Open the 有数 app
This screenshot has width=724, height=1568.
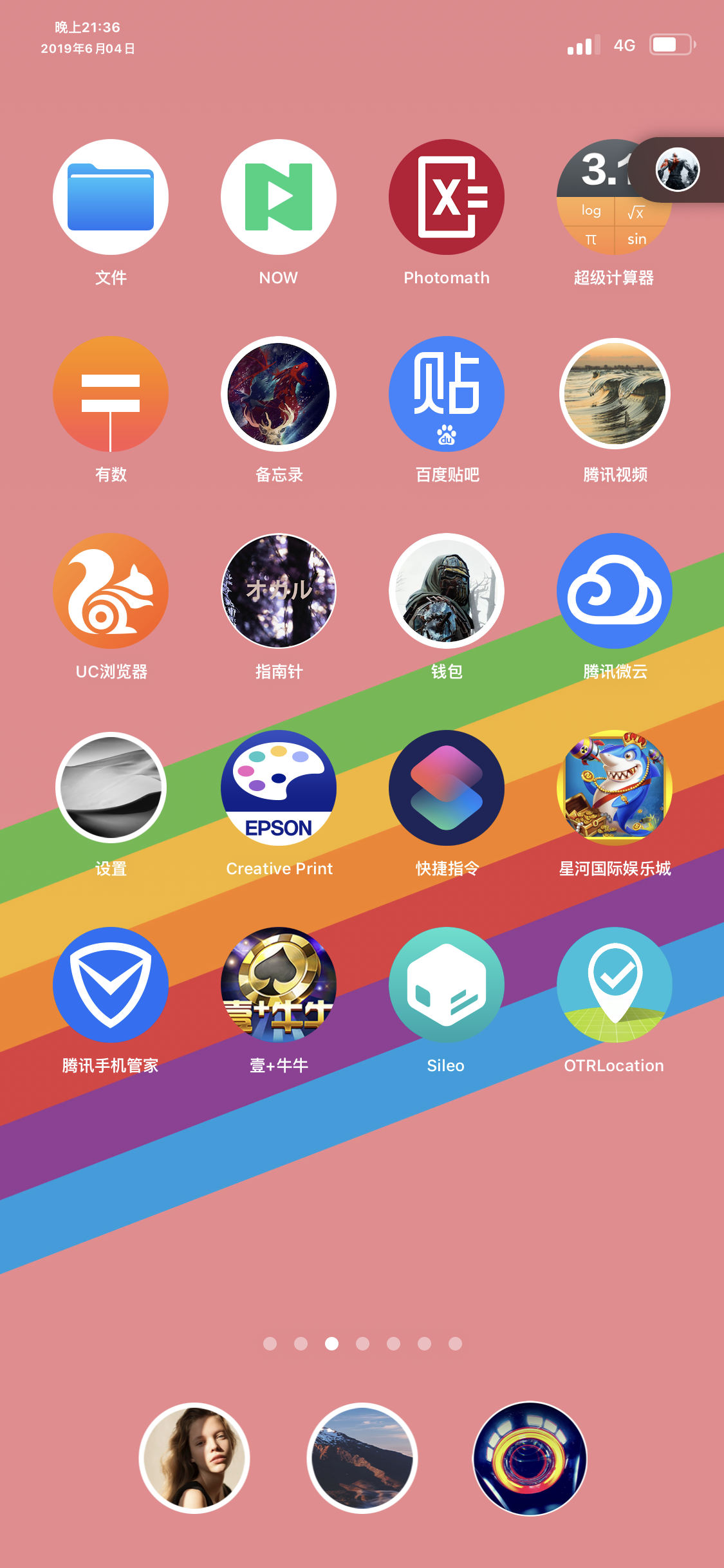pyautogui.click(x=109, y=395)
